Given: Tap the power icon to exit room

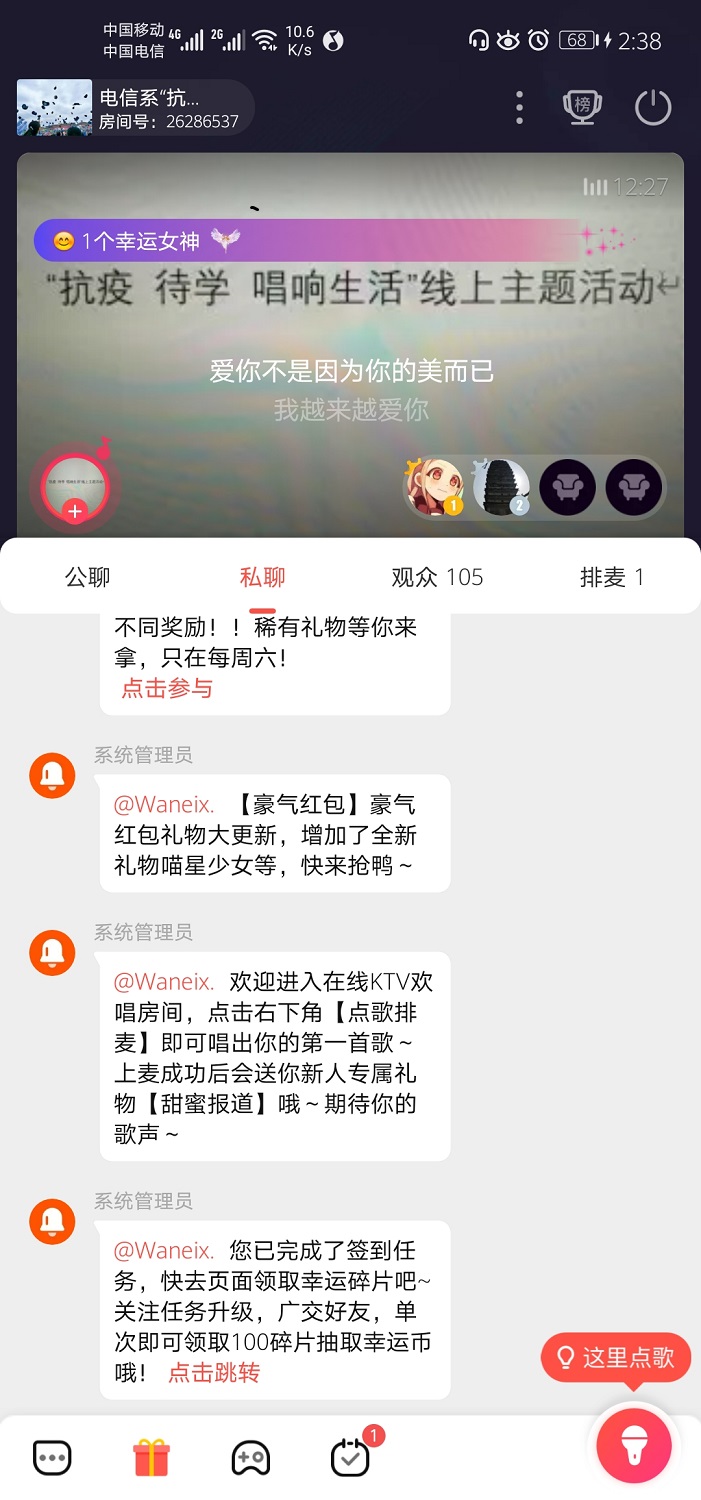Looking at the screenshot, I should click(x=653, y=107).
